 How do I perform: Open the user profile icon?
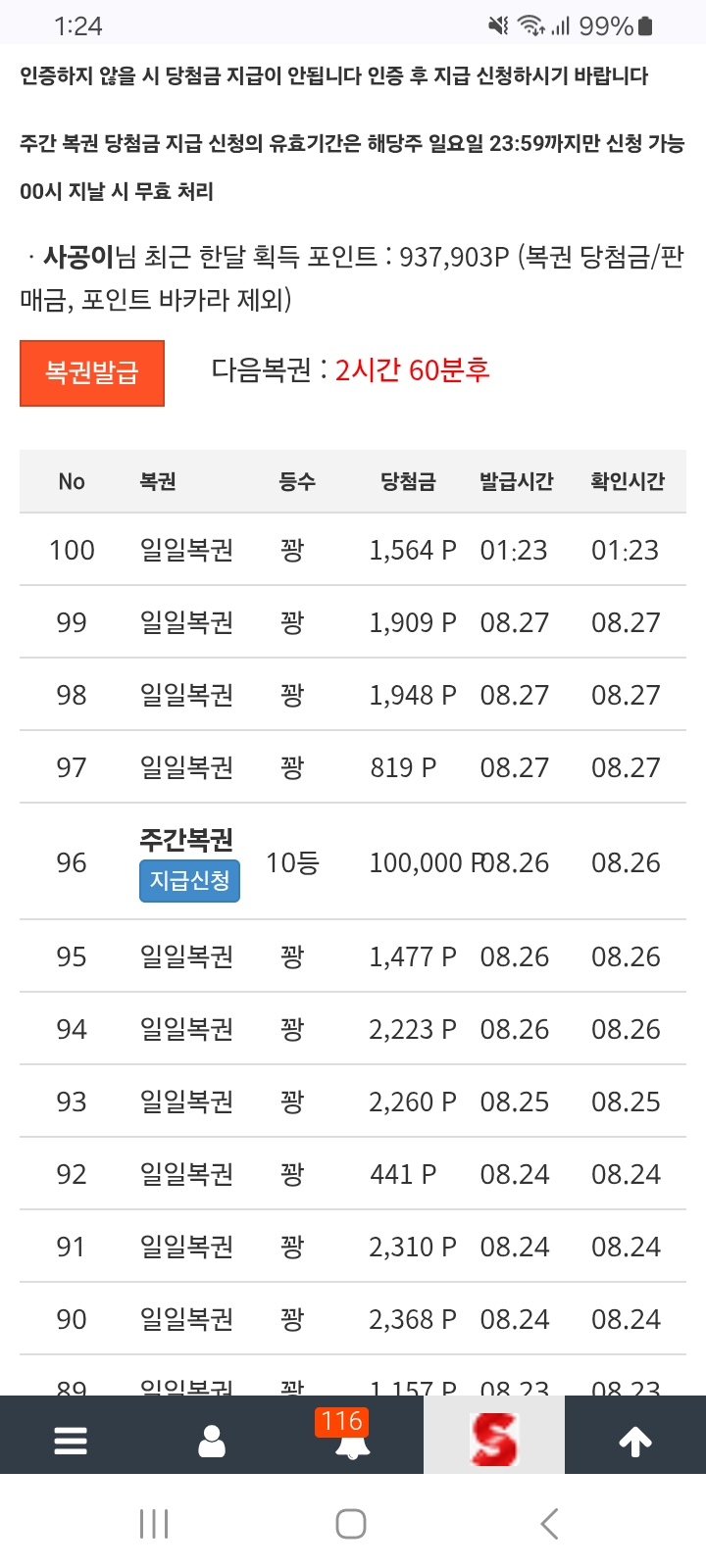tap(212, 1441)
